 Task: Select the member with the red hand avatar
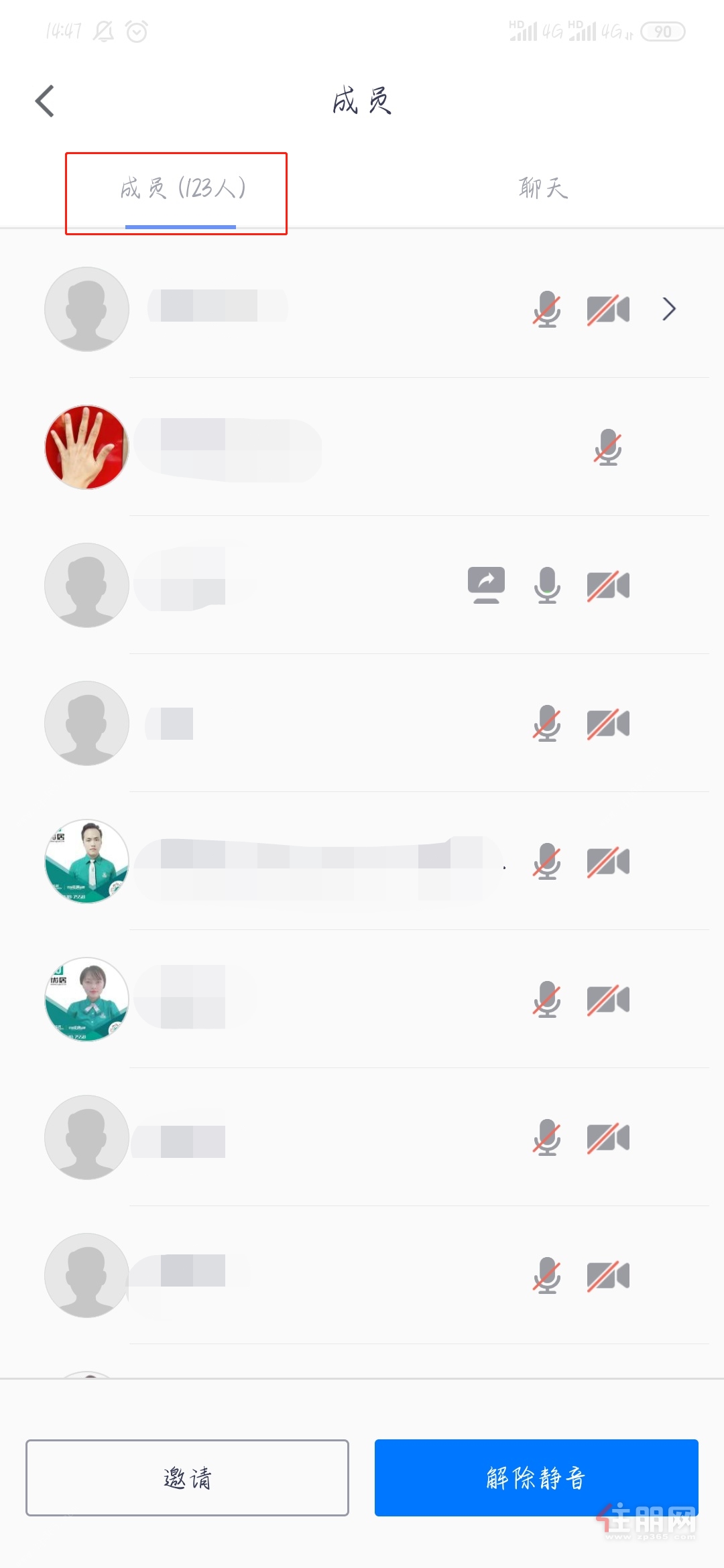pos(87,447)
